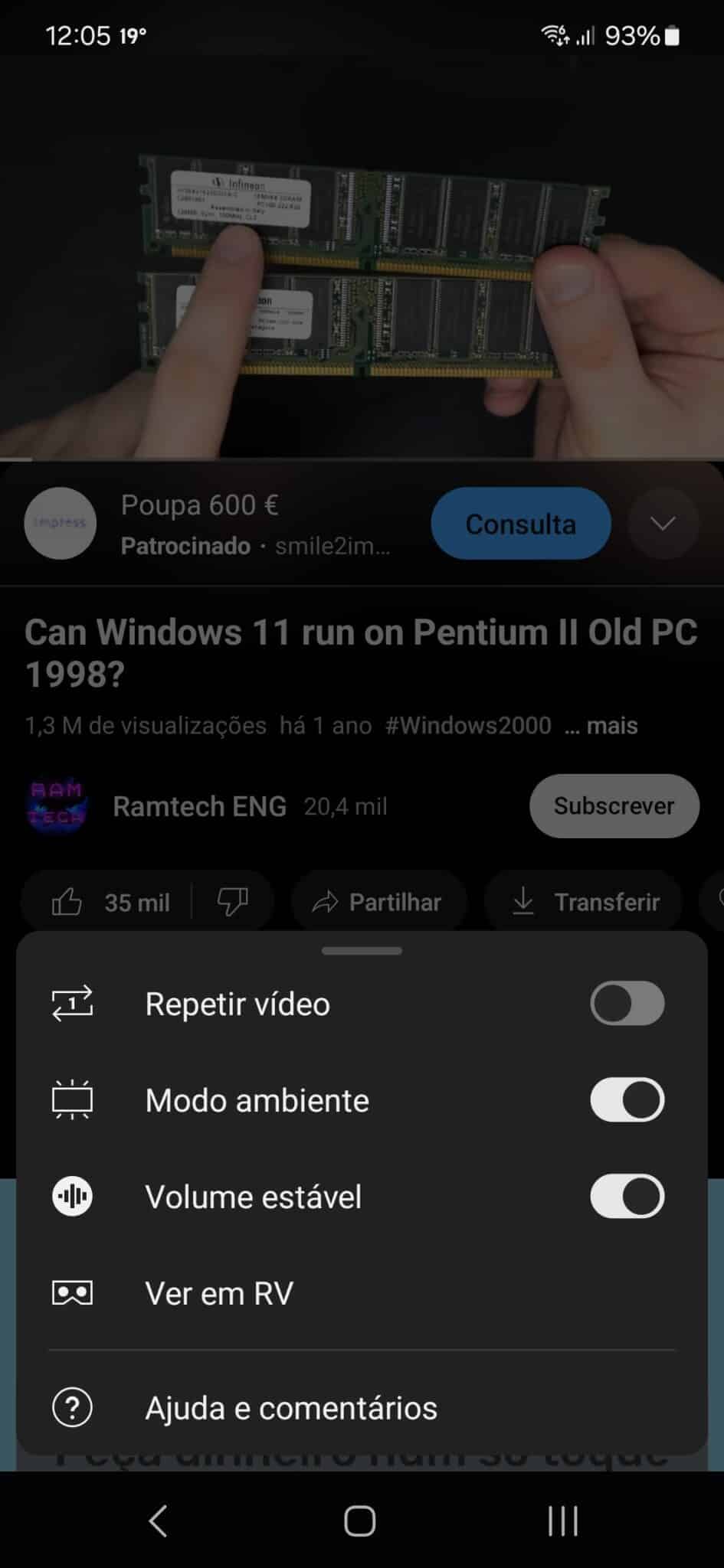The width and height of the screenshot is (724, 1568).
Task: Tap the bottom sheet drag handle
Action: tap(362, 951)
